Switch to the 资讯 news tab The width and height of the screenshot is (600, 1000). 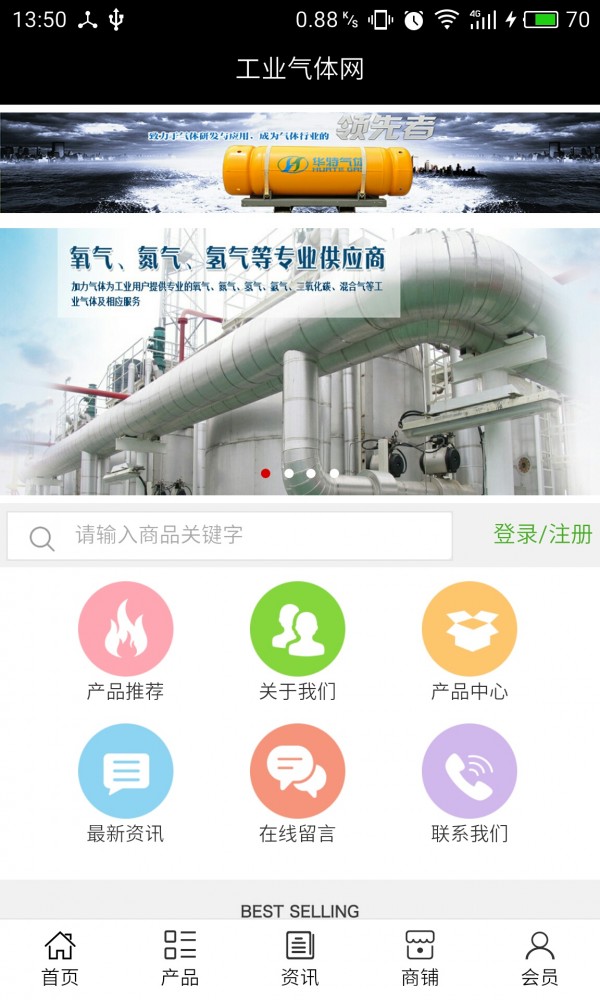pyautogui.click(x=300, y=958)
